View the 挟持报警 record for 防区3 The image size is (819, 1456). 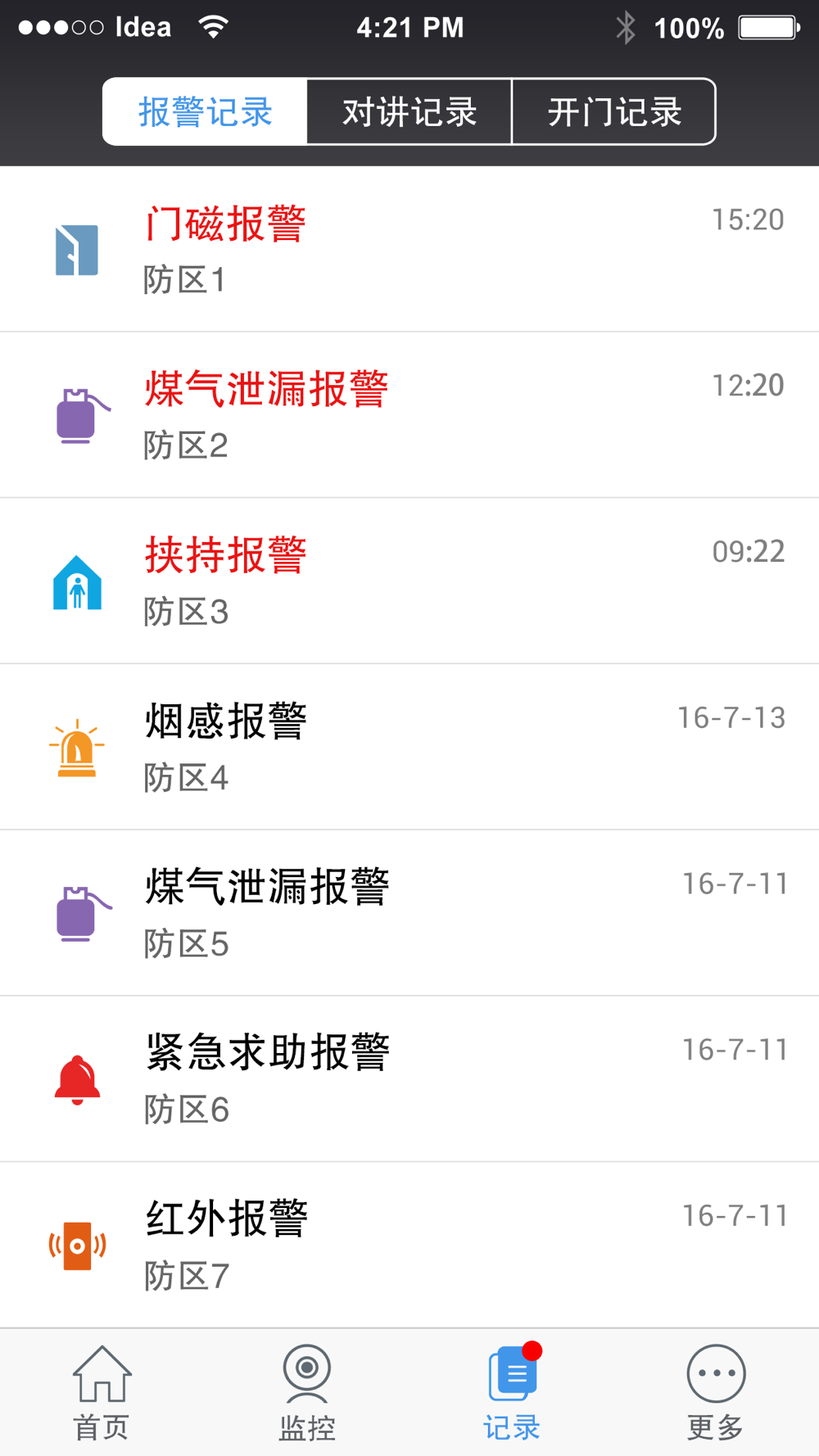click(409, 581)
